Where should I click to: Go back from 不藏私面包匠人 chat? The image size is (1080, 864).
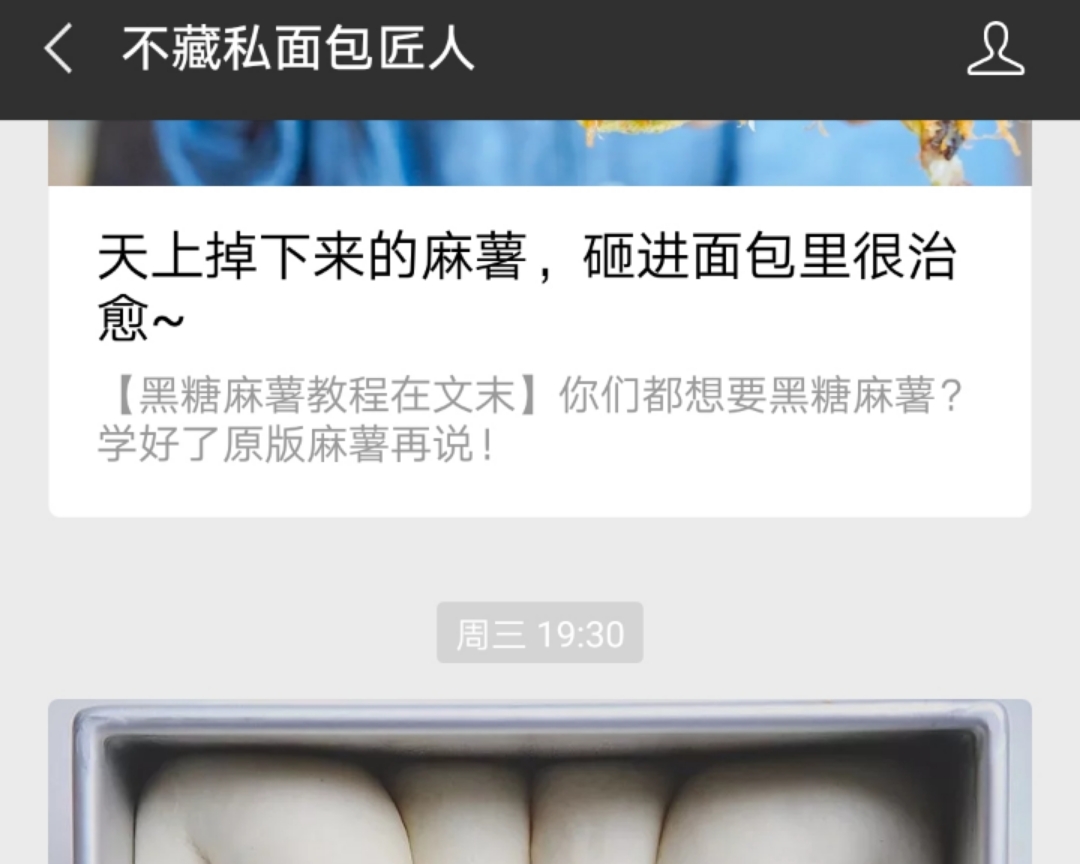[x=58, y=50]
